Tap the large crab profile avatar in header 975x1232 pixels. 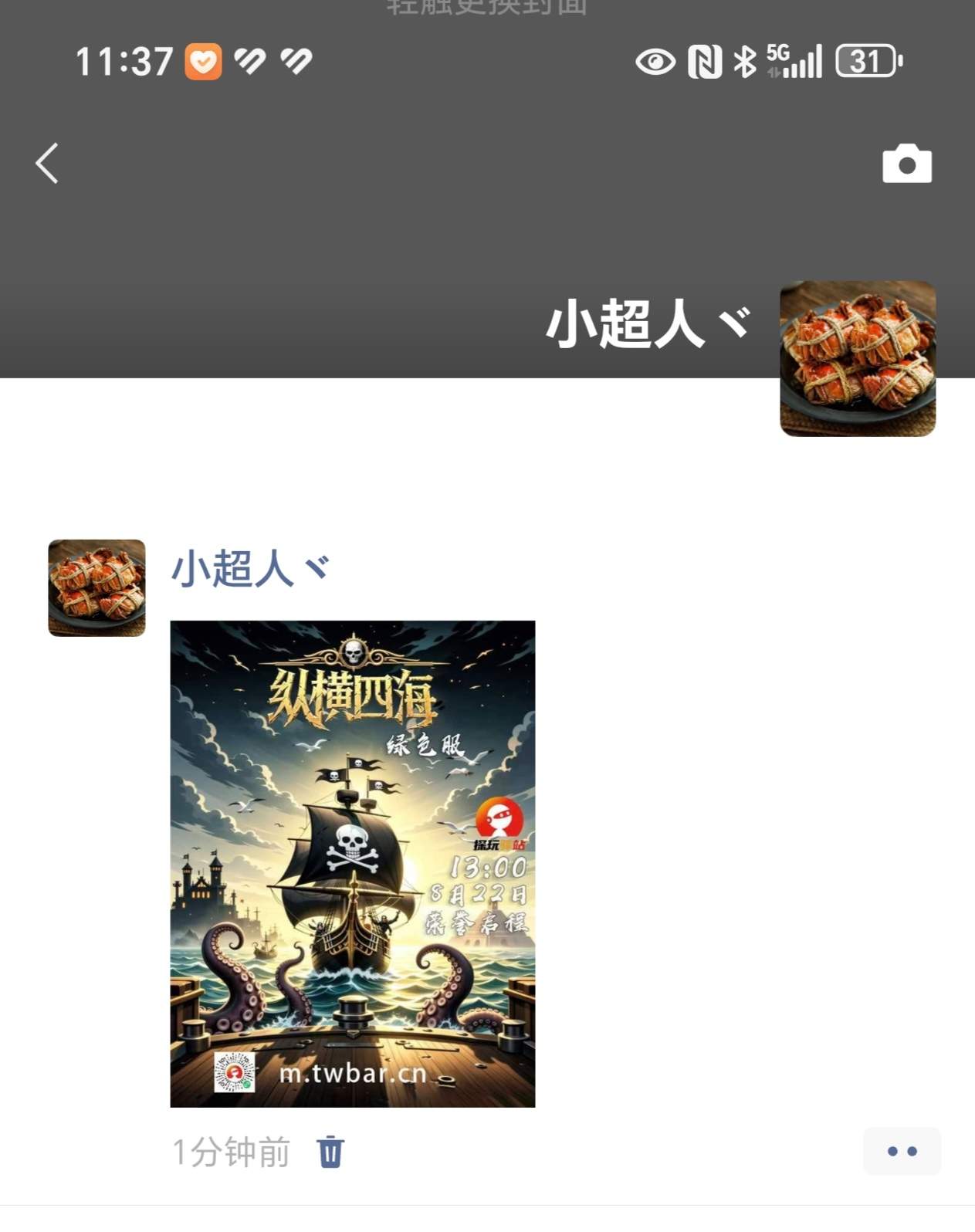pos(857,359)
